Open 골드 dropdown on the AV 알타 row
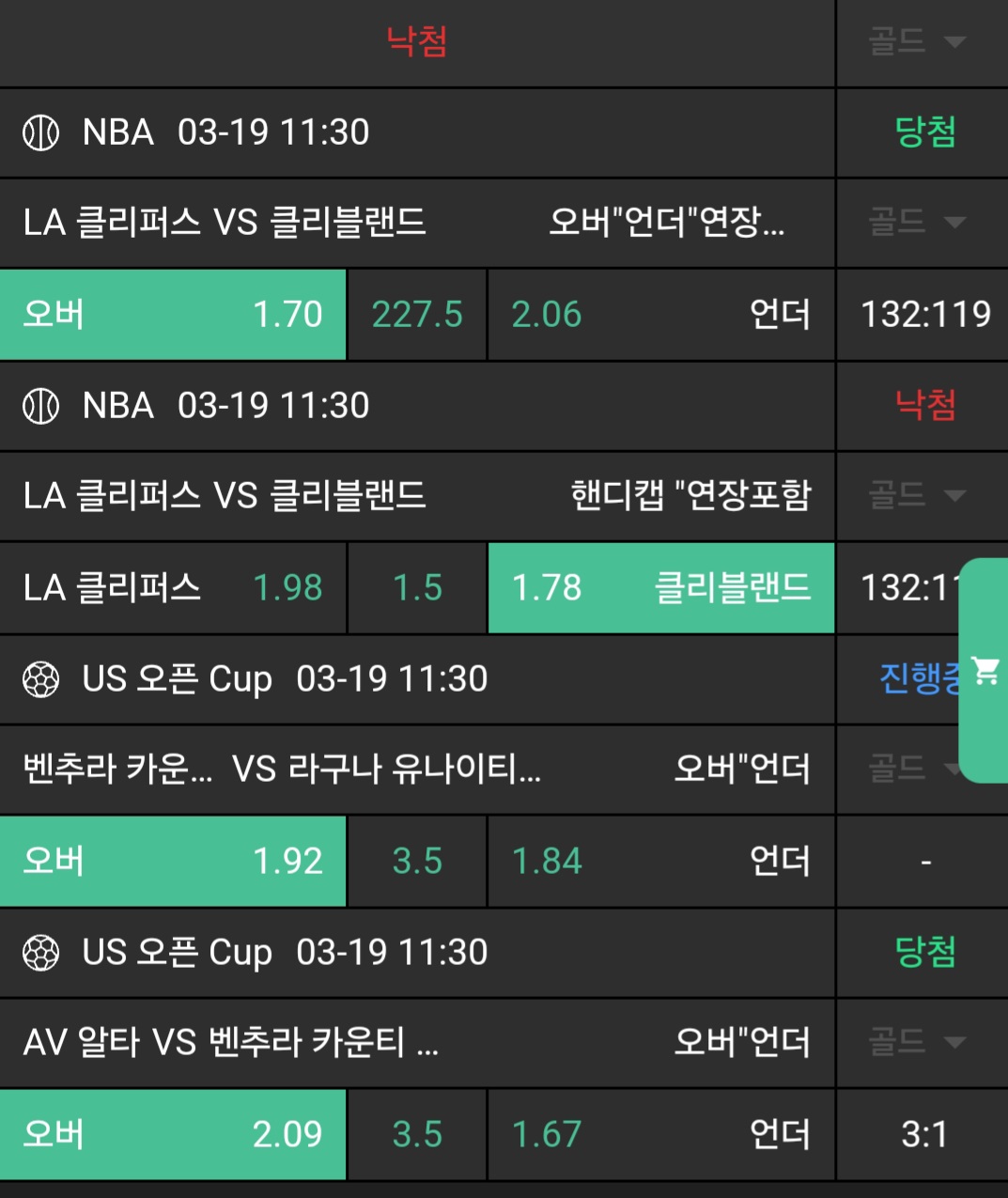The image size is (1008, 1198). pyautogui.click(x=917, y=1042)
